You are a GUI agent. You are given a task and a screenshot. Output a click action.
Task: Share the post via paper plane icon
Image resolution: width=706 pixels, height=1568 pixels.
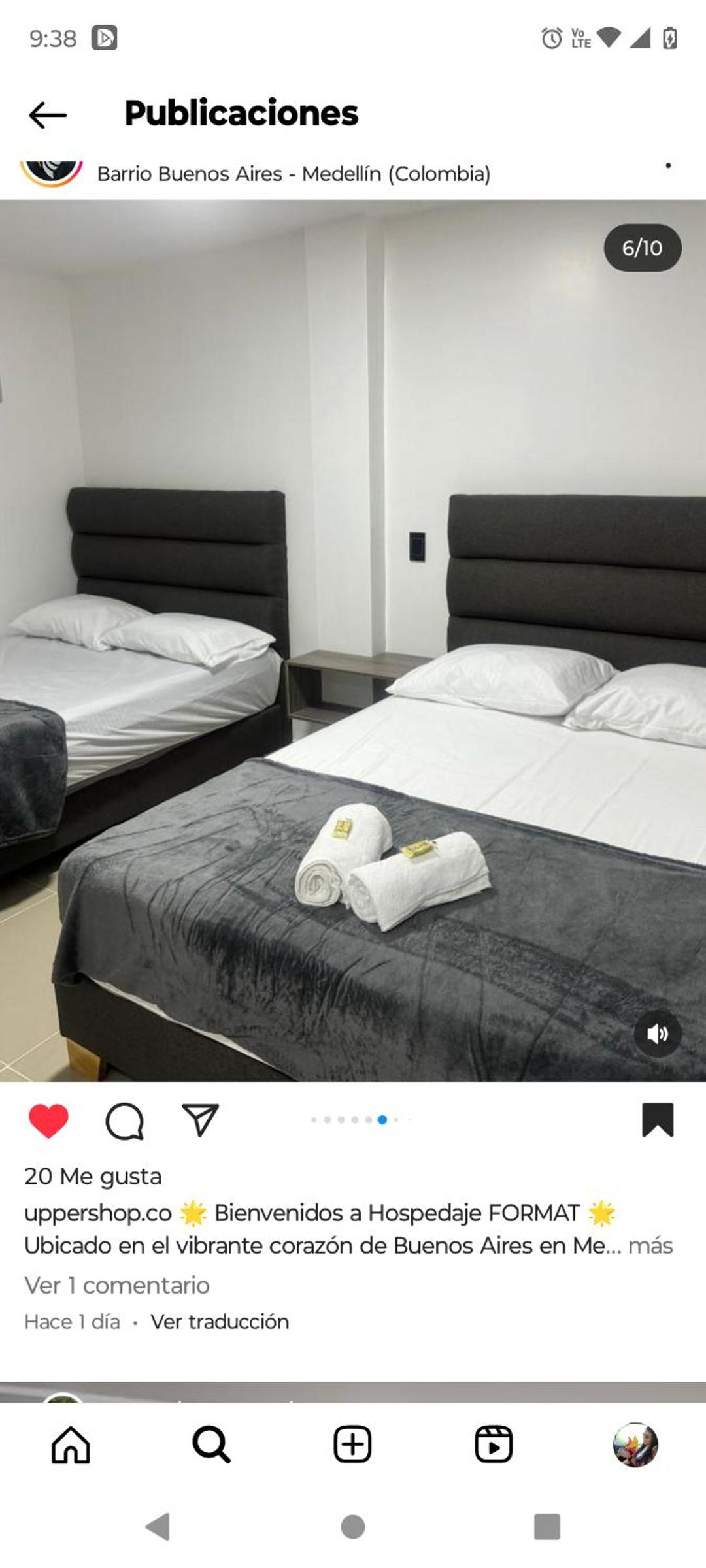[x=199, y=1120]
